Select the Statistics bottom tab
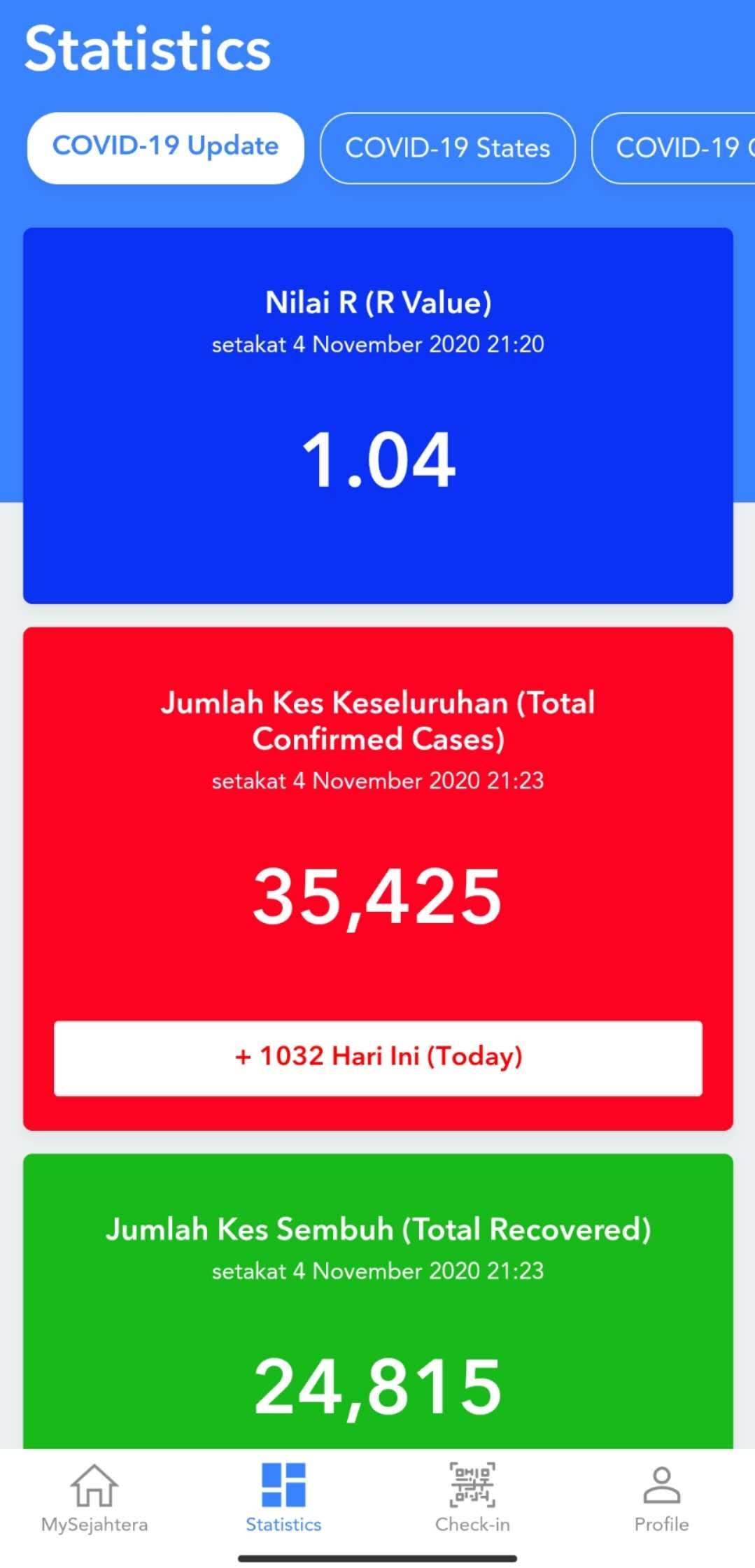 pos(283,1498)
